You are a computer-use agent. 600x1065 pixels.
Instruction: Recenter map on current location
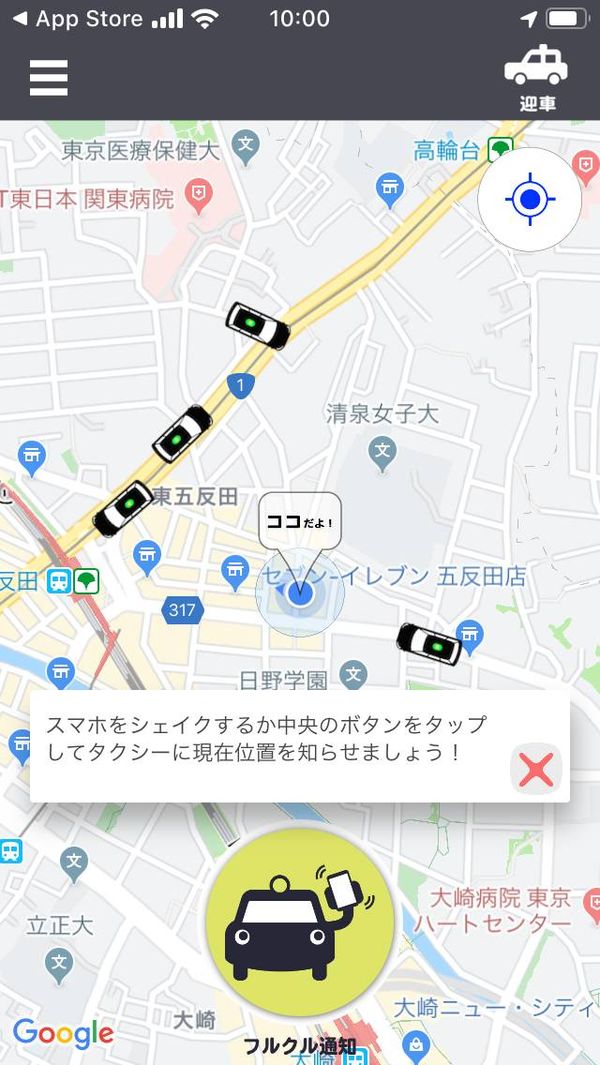coord(530,199)
